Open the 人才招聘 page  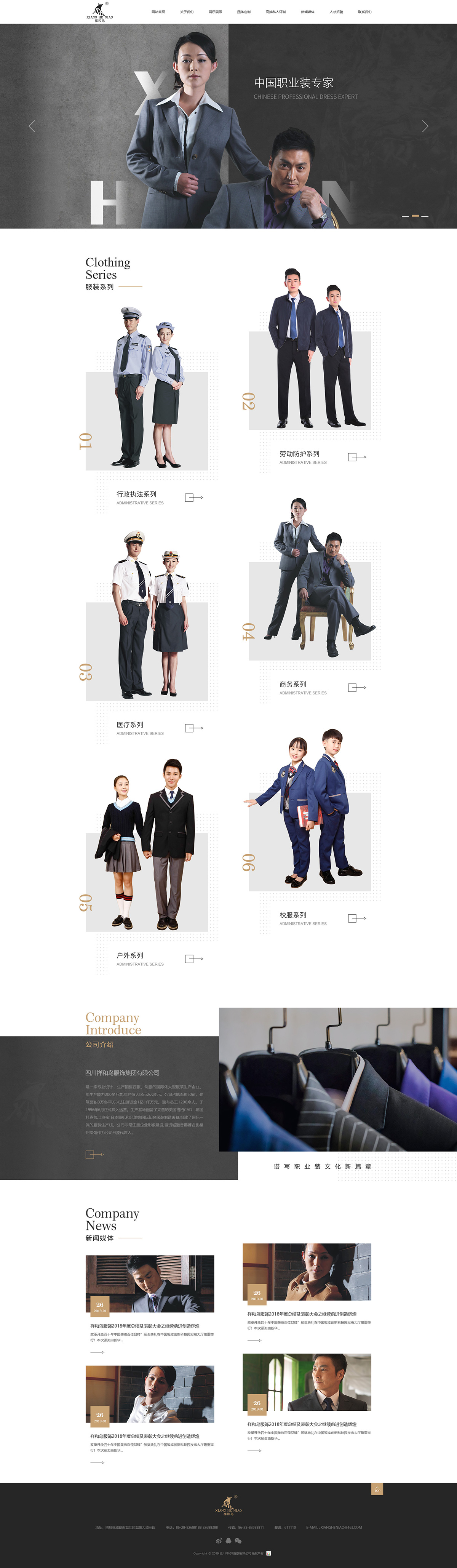pyautogui.click(x=337, y=11)
